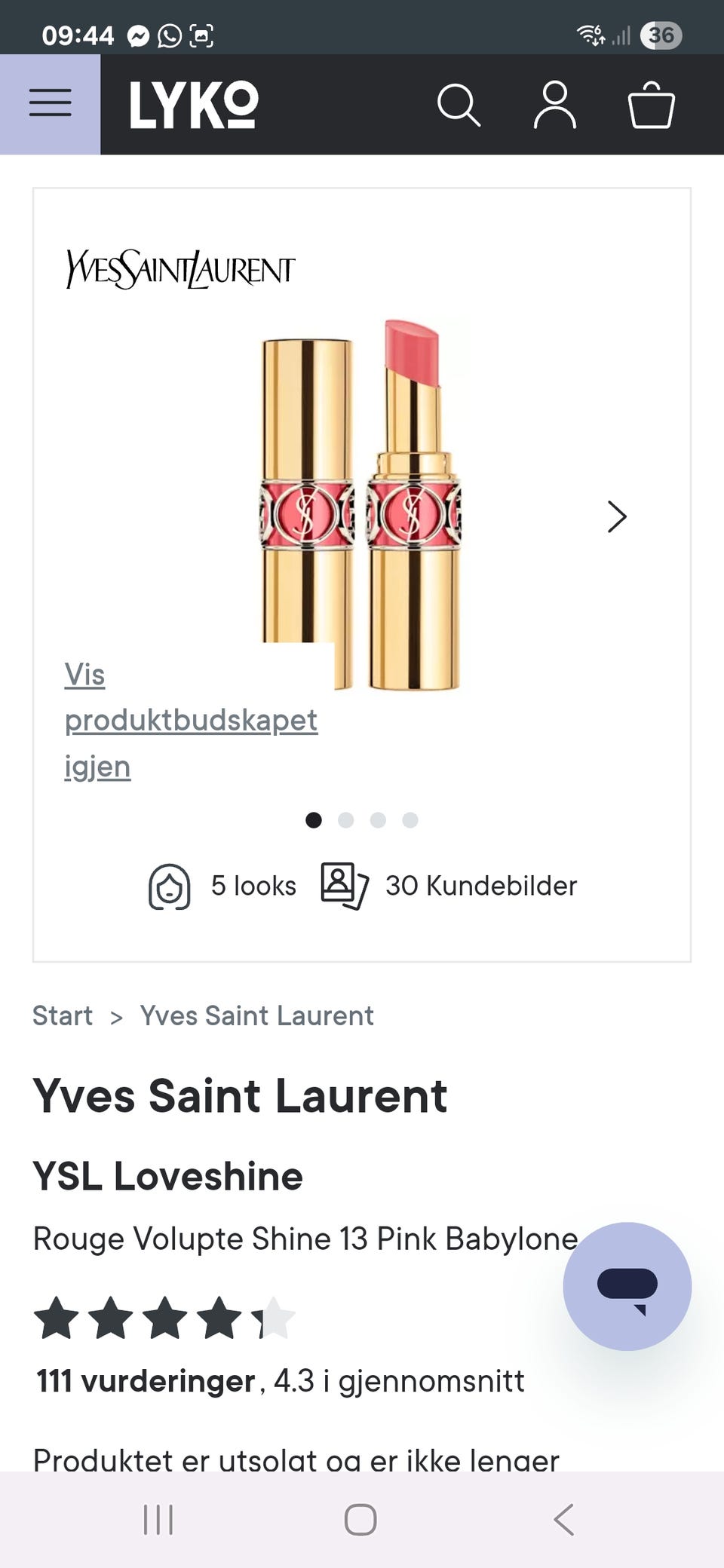Expand the next product image with the chevron

[x=617, y=517]
